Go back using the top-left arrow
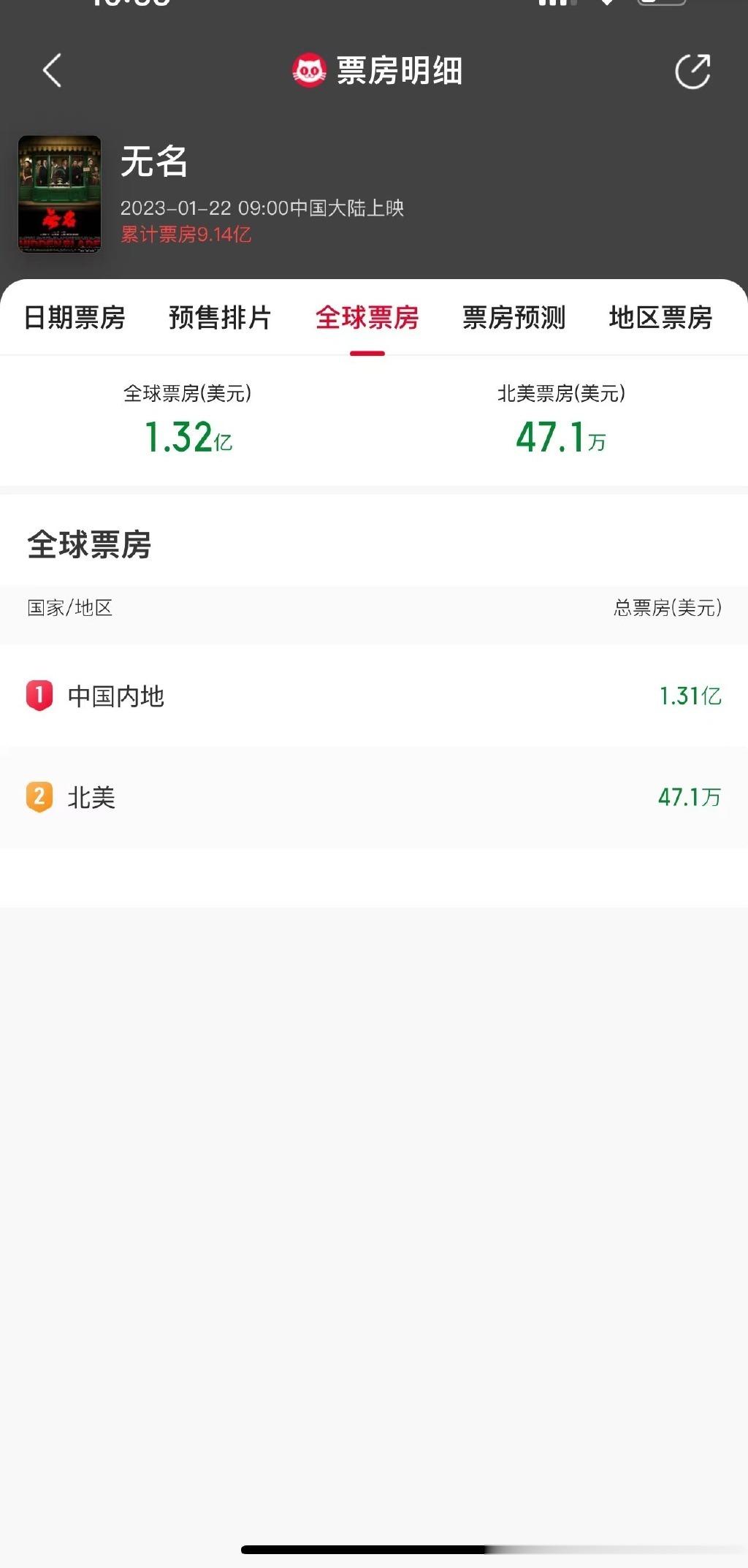This screenshot has height=1568, width=748. pos(52,71)
